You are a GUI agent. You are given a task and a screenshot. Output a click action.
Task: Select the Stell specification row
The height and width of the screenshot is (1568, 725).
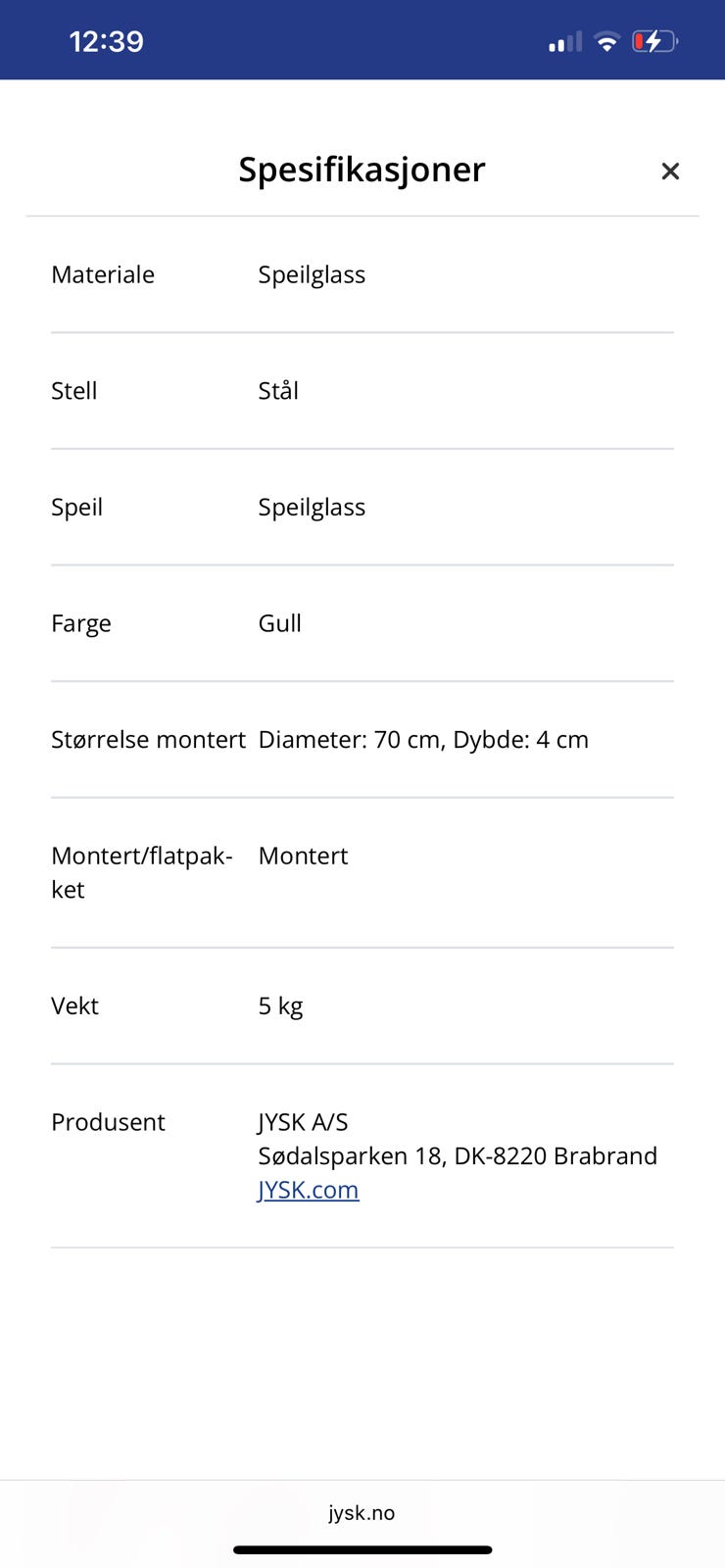point(73,390)
